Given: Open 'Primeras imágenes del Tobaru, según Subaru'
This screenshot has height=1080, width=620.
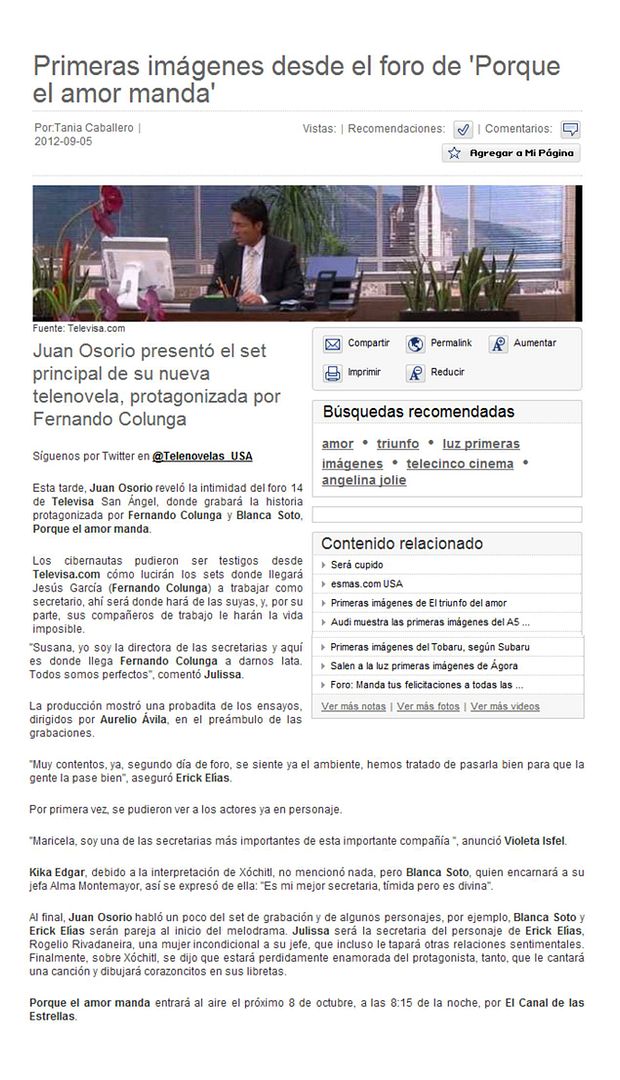Looking at the screenshot, I should [x=430, y=647].
